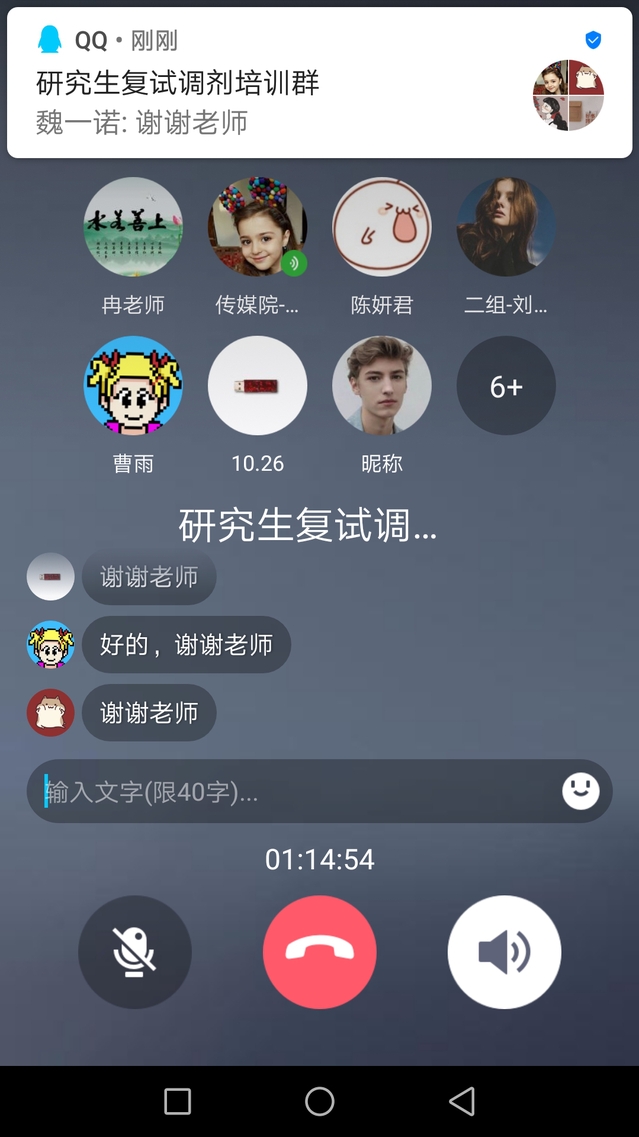Tap 冉老师's avatar in the call
The height and width of the screenshot is (1137, 639).
pos(133,227)
